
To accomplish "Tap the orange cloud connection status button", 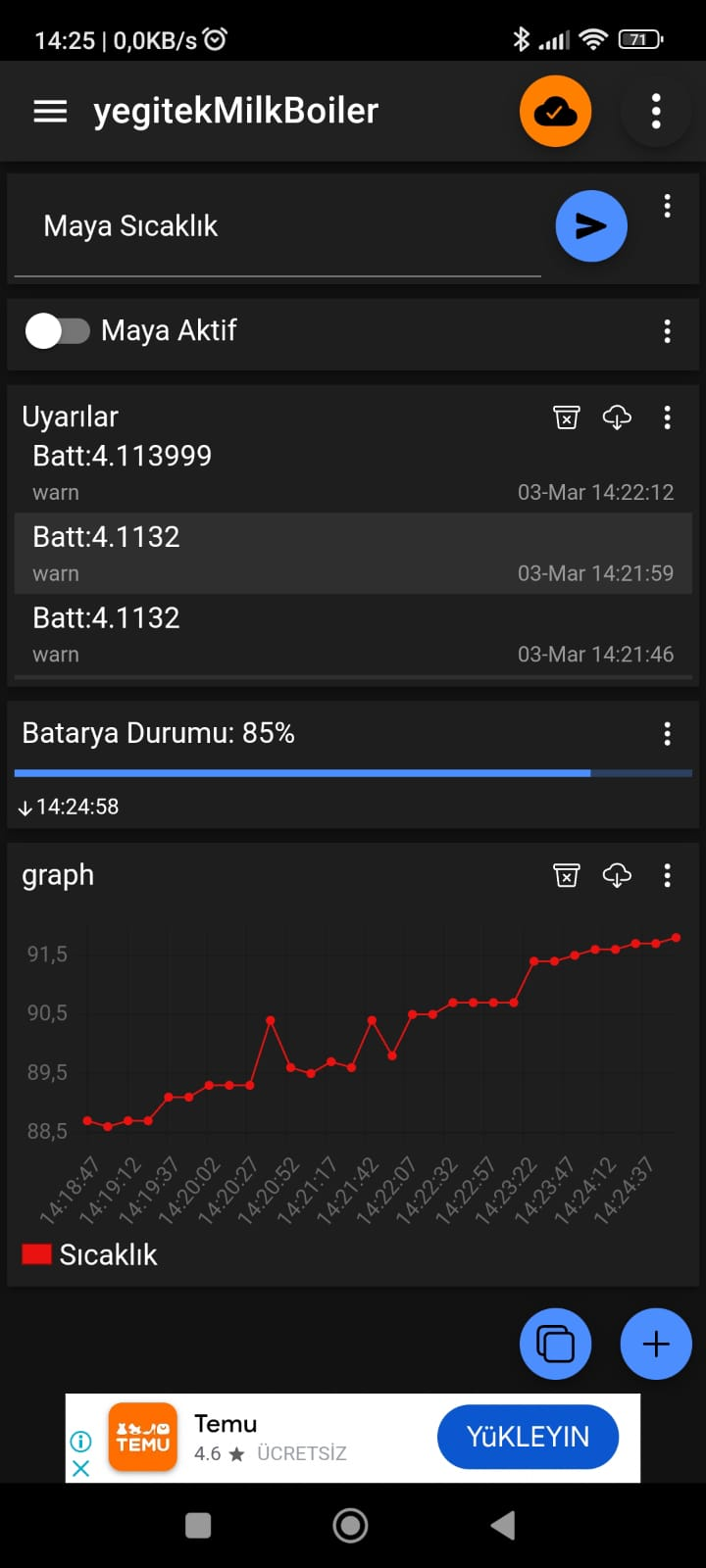I will [x=555, y=112].
